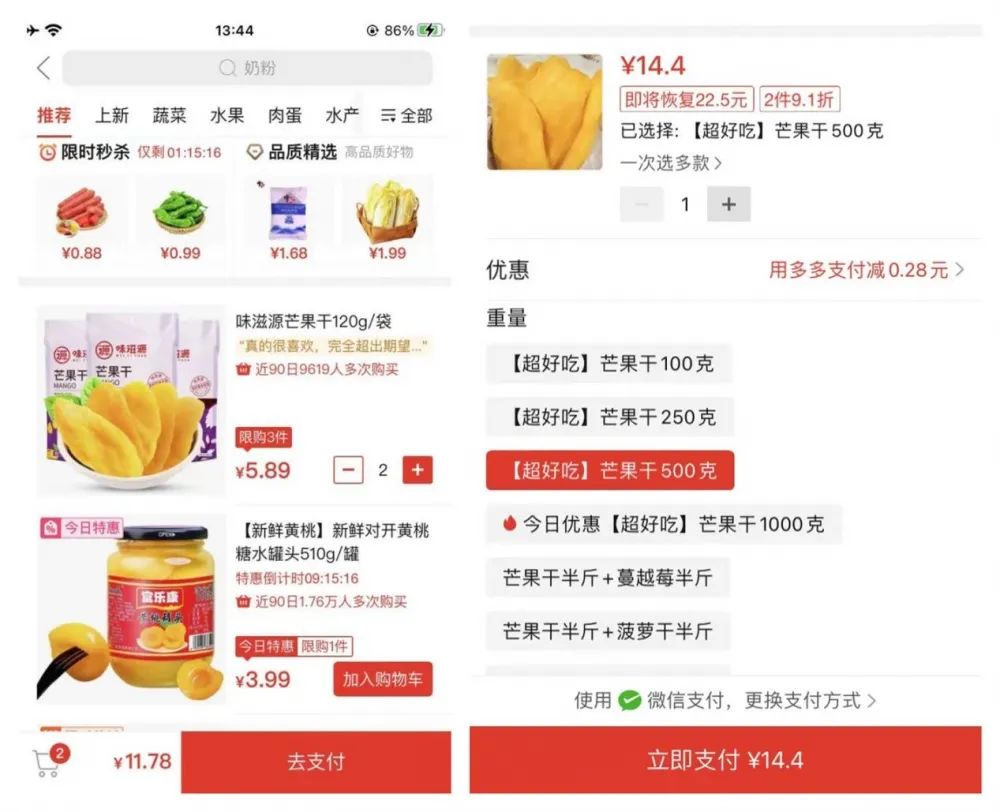Add the 黄桃糖水罐头 to cart
This screenshot has height=812, width=1000.
[x=383, y=679]
